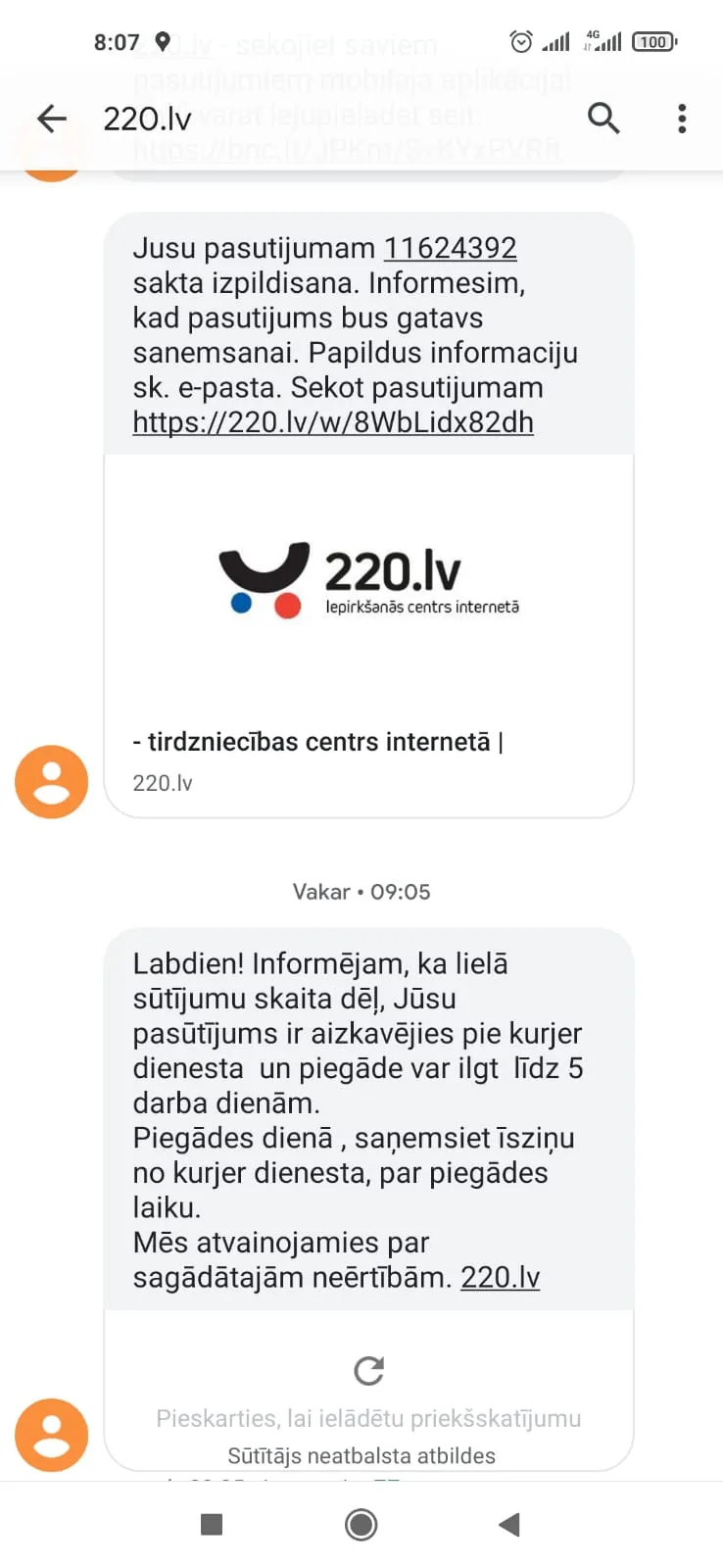This screenshot has width=723, height=1568.
Task: Go back from the 220.lv conversation
Action: point(52,119)
